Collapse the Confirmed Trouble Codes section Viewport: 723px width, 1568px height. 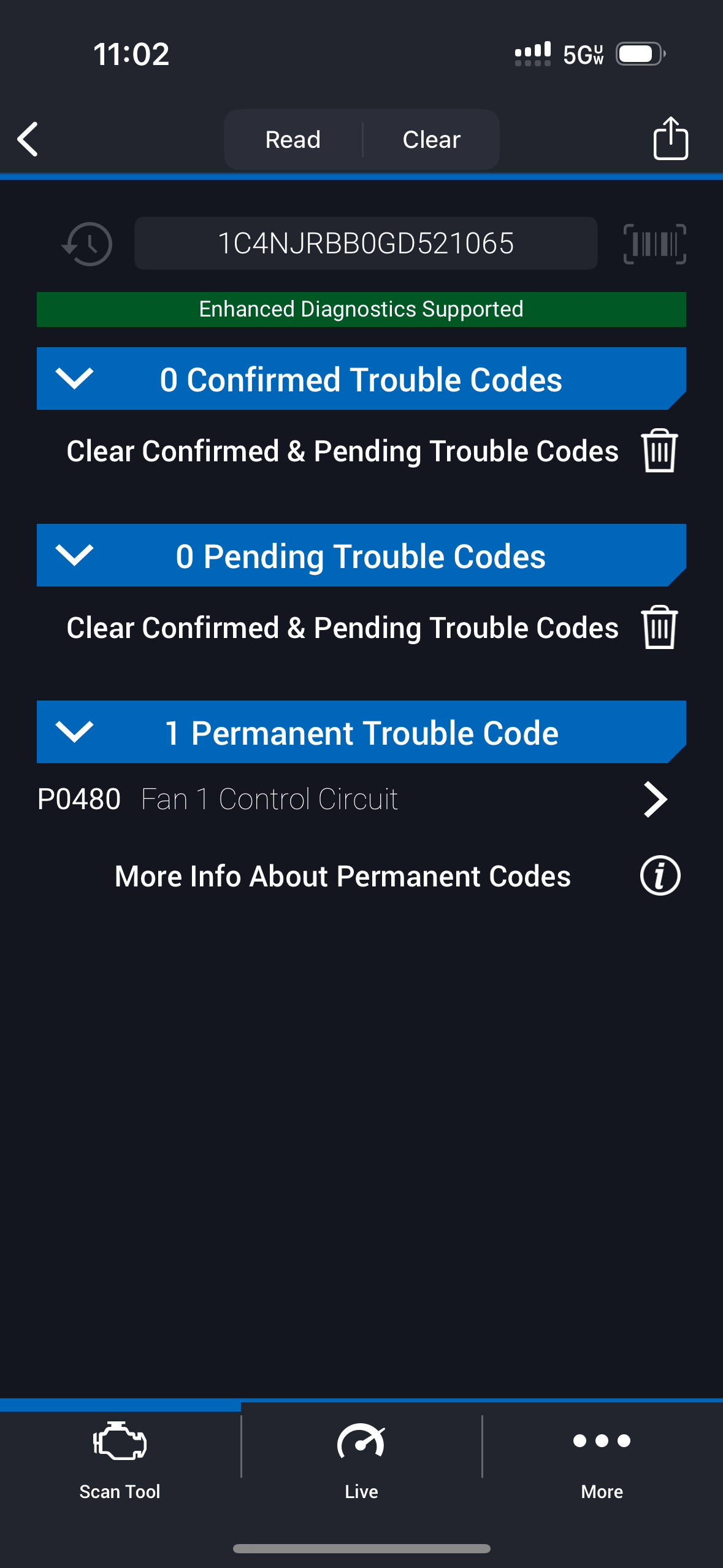[74, 379]
